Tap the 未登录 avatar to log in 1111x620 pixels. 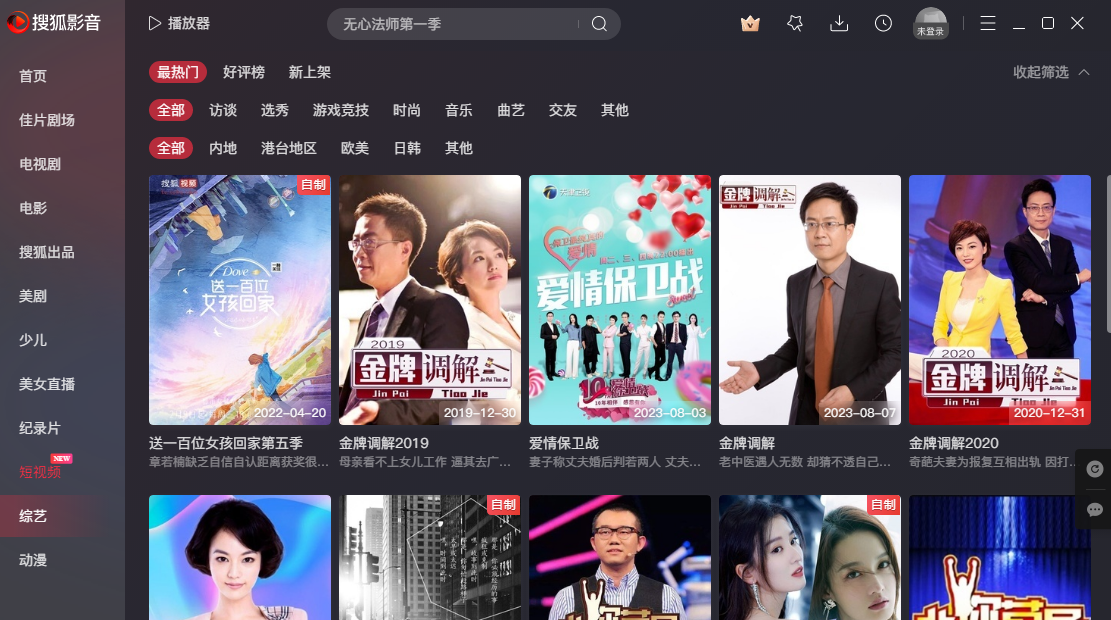tap(930, 23)
